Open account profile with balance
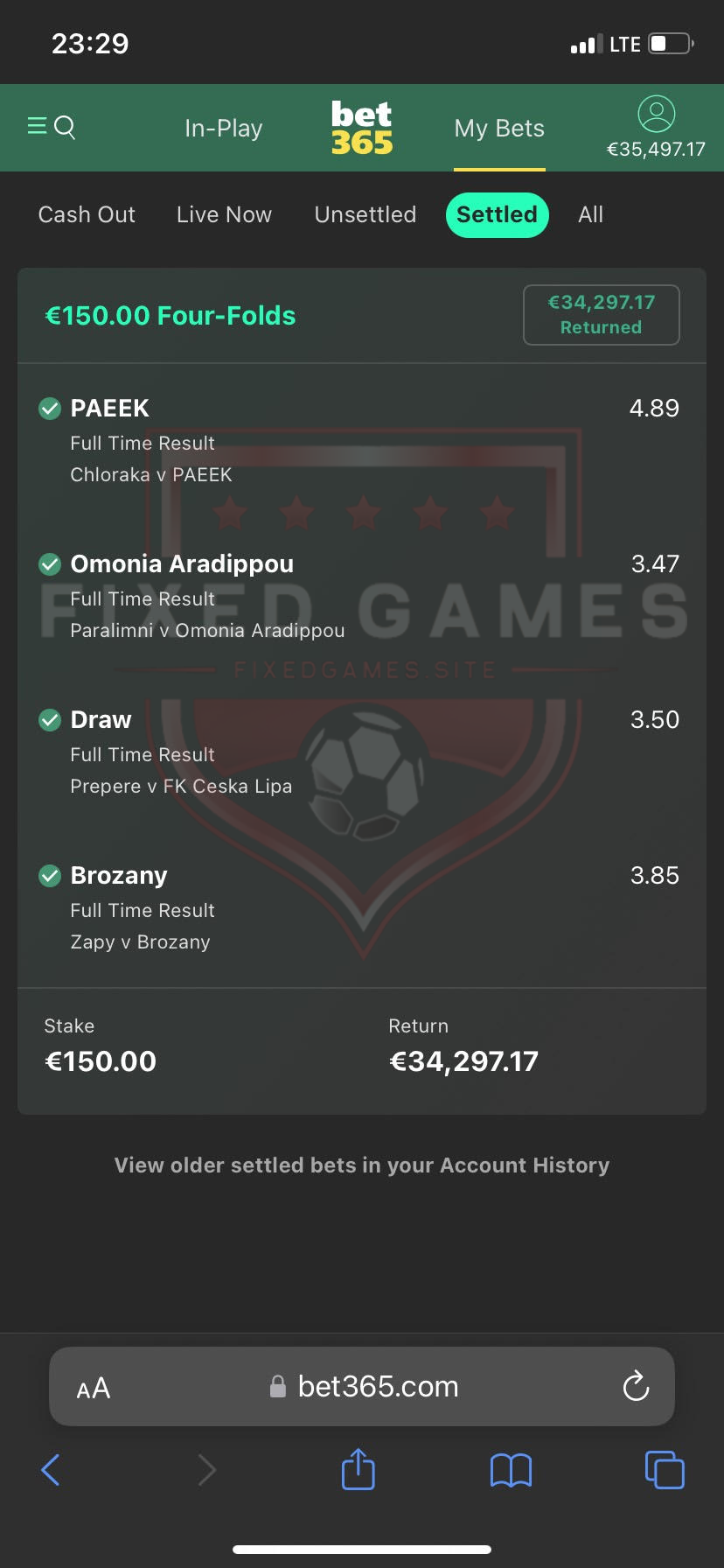This screenshot has height=1568, width=724. tap(656, 128)
